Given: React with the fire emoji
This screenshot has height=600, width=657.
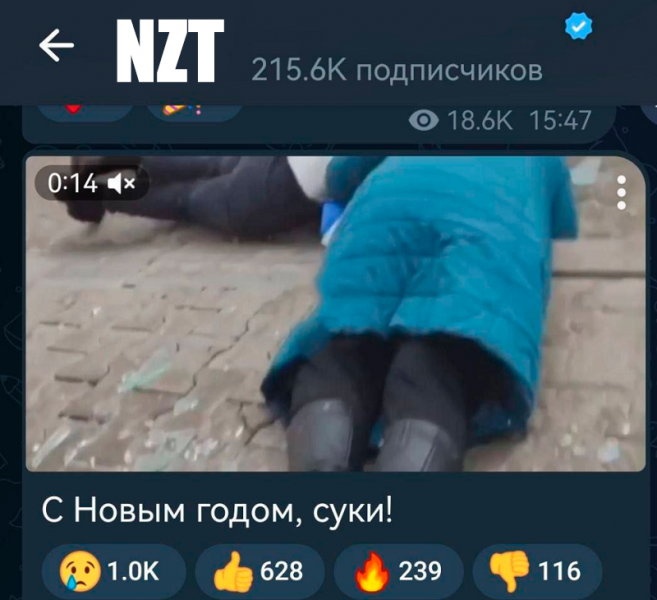Looking at the screenshot, I should pos(397,570).
